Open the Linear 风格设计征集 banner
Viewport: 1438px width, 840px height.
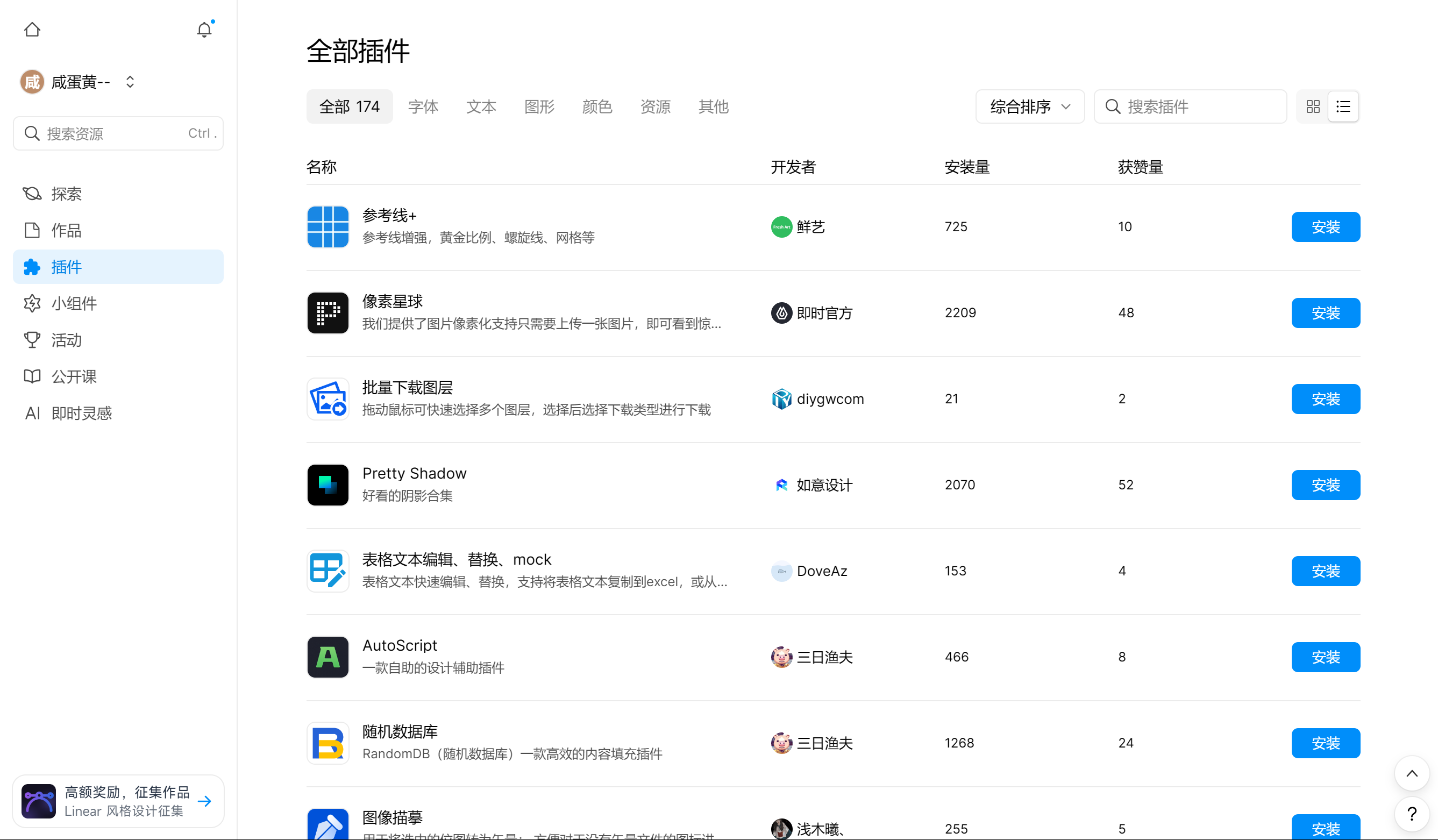pos(118,801)
